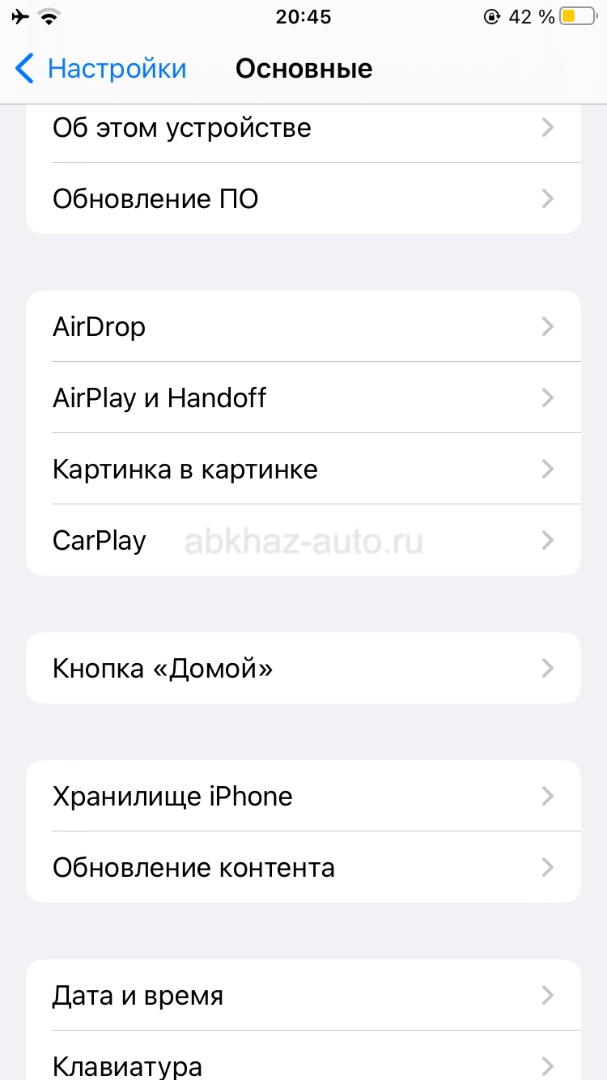Open Дата и время

coord(303,995)
